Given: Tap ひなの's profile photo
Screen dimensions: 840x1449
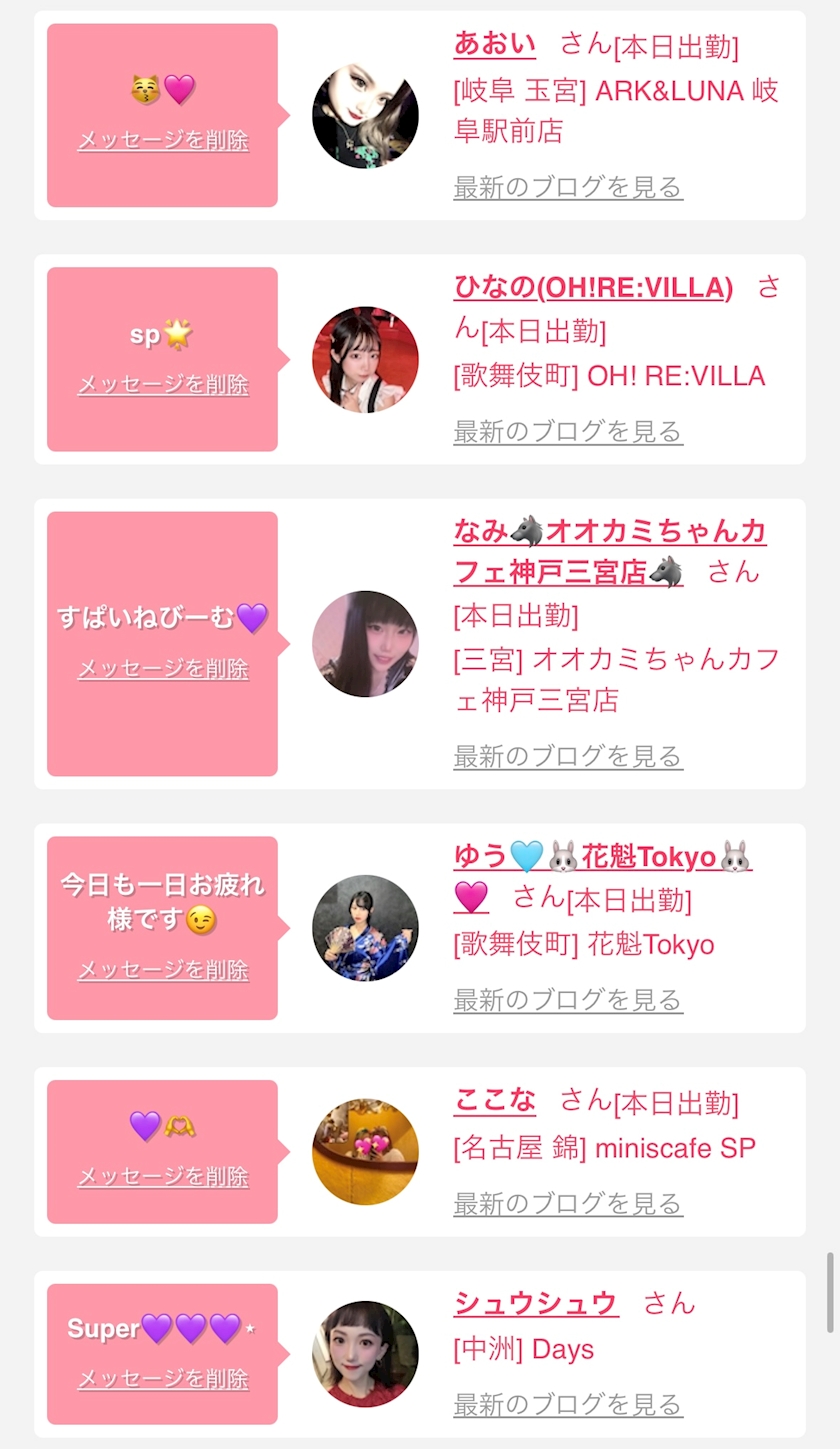Looking at the screenshot, I should point(365,359).
